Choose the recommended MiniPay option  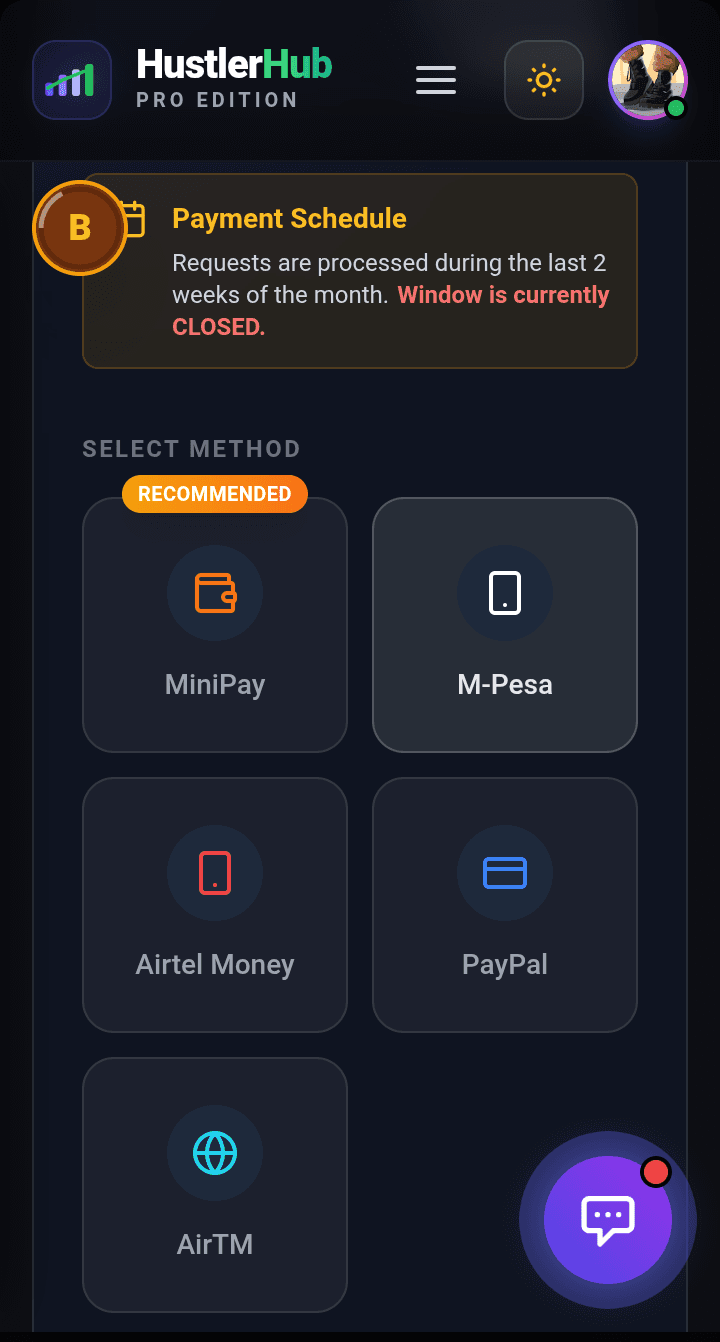point(215,625)
